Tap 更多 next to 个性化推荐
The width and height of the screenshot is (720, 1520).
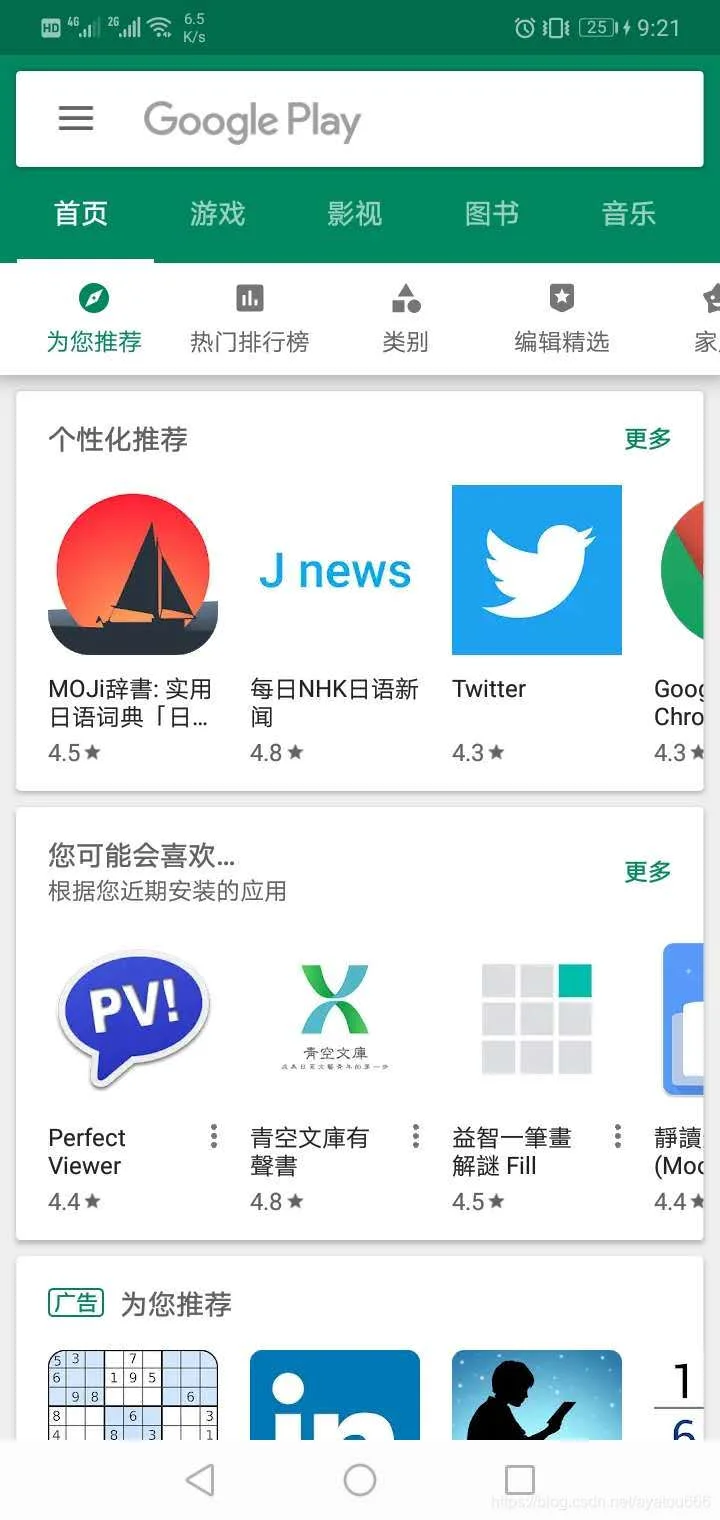(647, 439)
